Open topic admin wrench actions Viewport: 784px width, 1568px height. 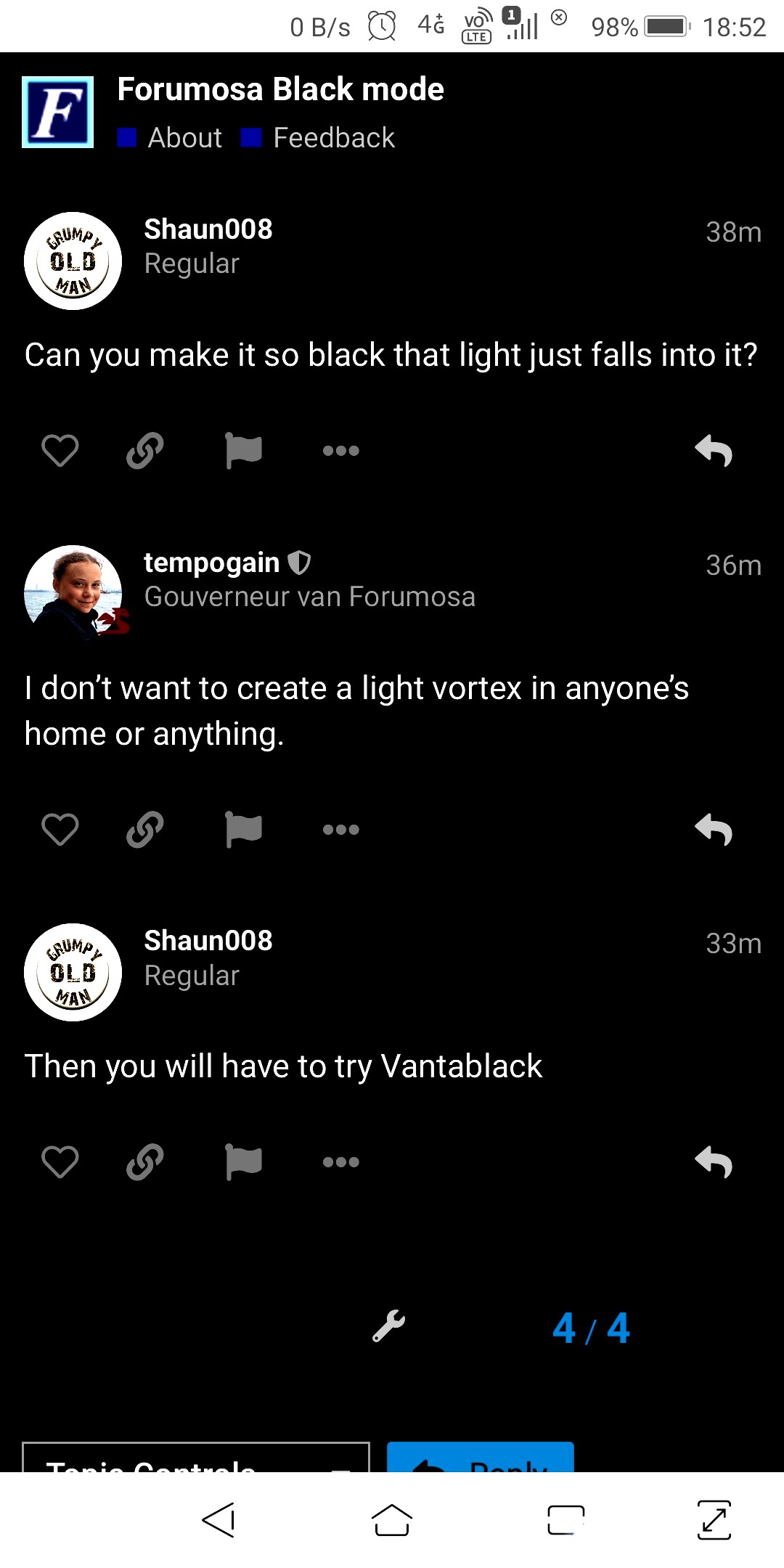(x=389, y=1327)
